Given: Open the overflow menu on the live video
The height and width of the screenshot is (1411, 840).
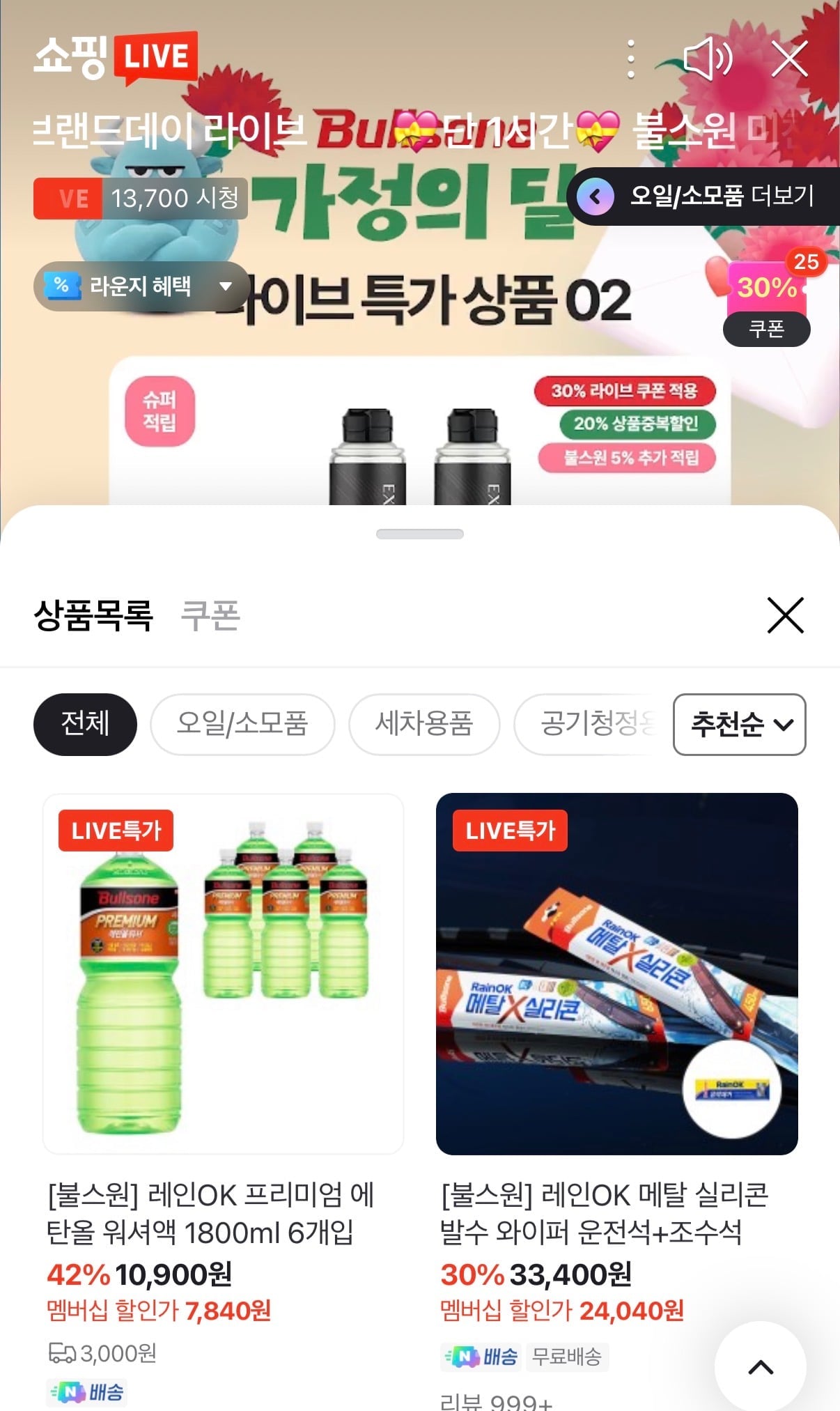Looking at the screenshot, I should (631, 59).
